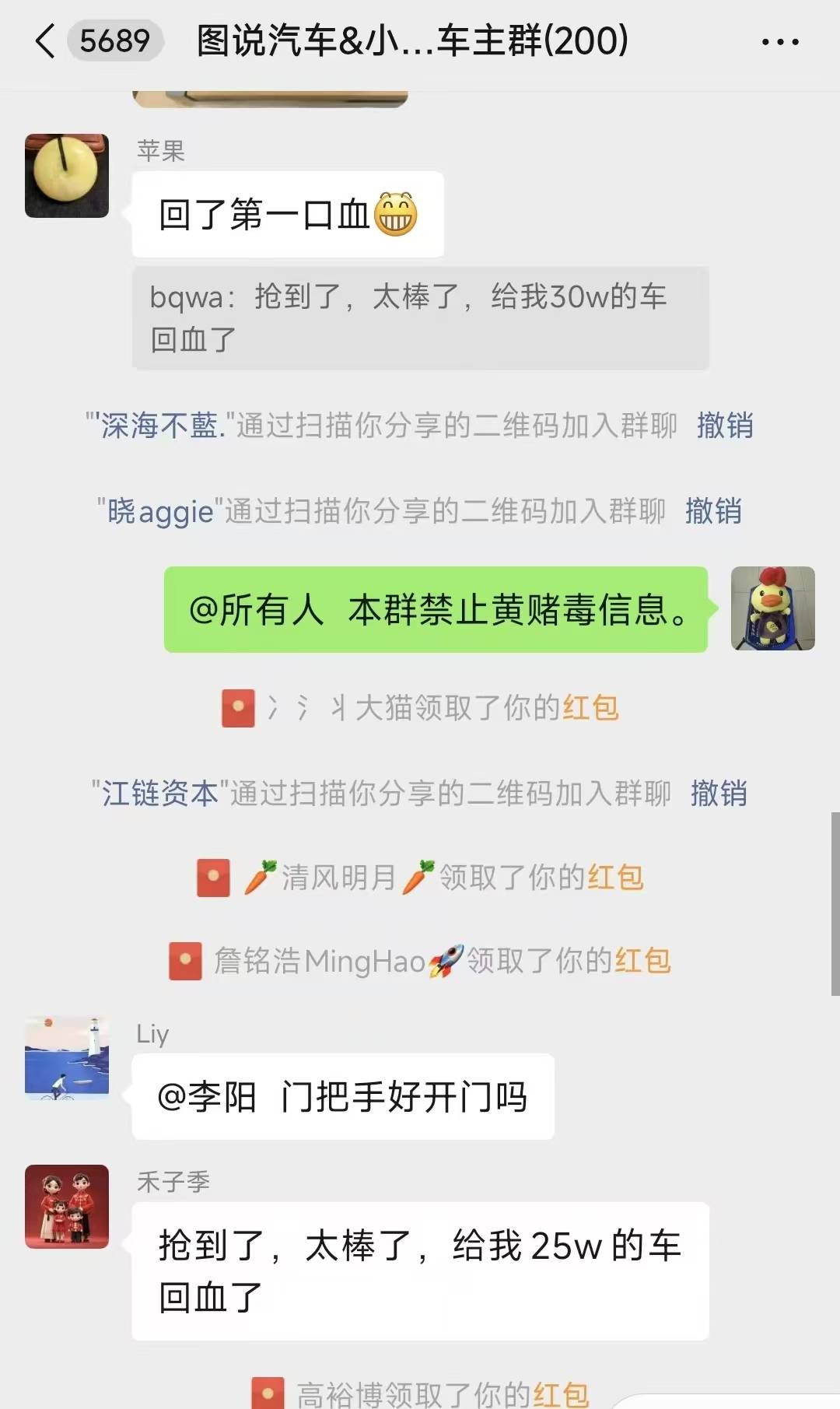Tap the rocket emoji after MingHao

point(444,960)
